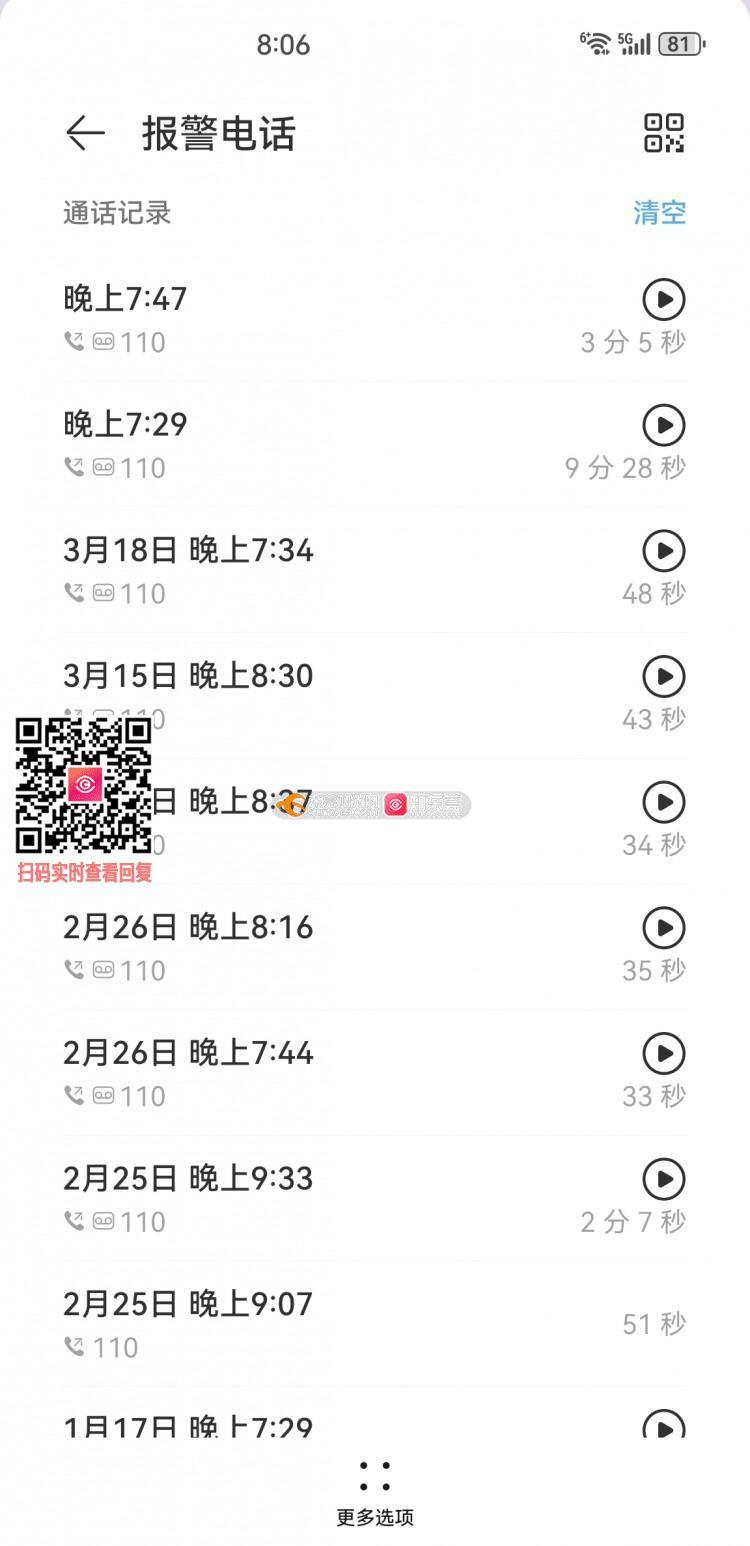Select the 晚上7:47 call record

300,318
